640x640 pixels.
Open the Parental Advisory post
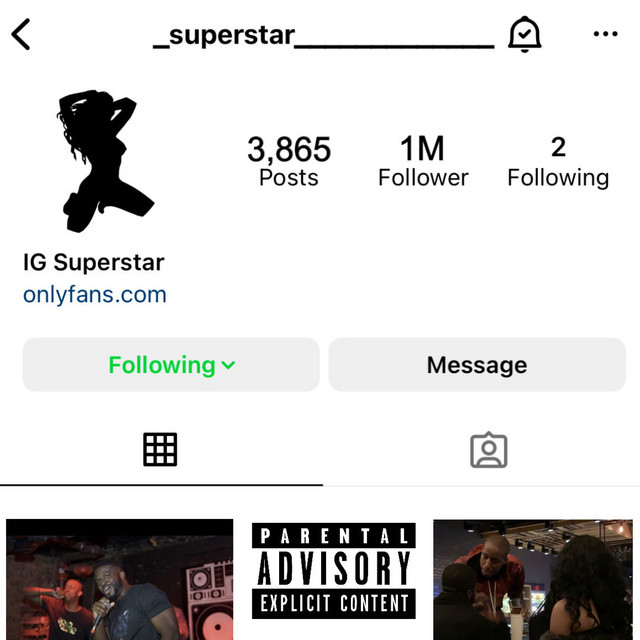pos(333,580)
